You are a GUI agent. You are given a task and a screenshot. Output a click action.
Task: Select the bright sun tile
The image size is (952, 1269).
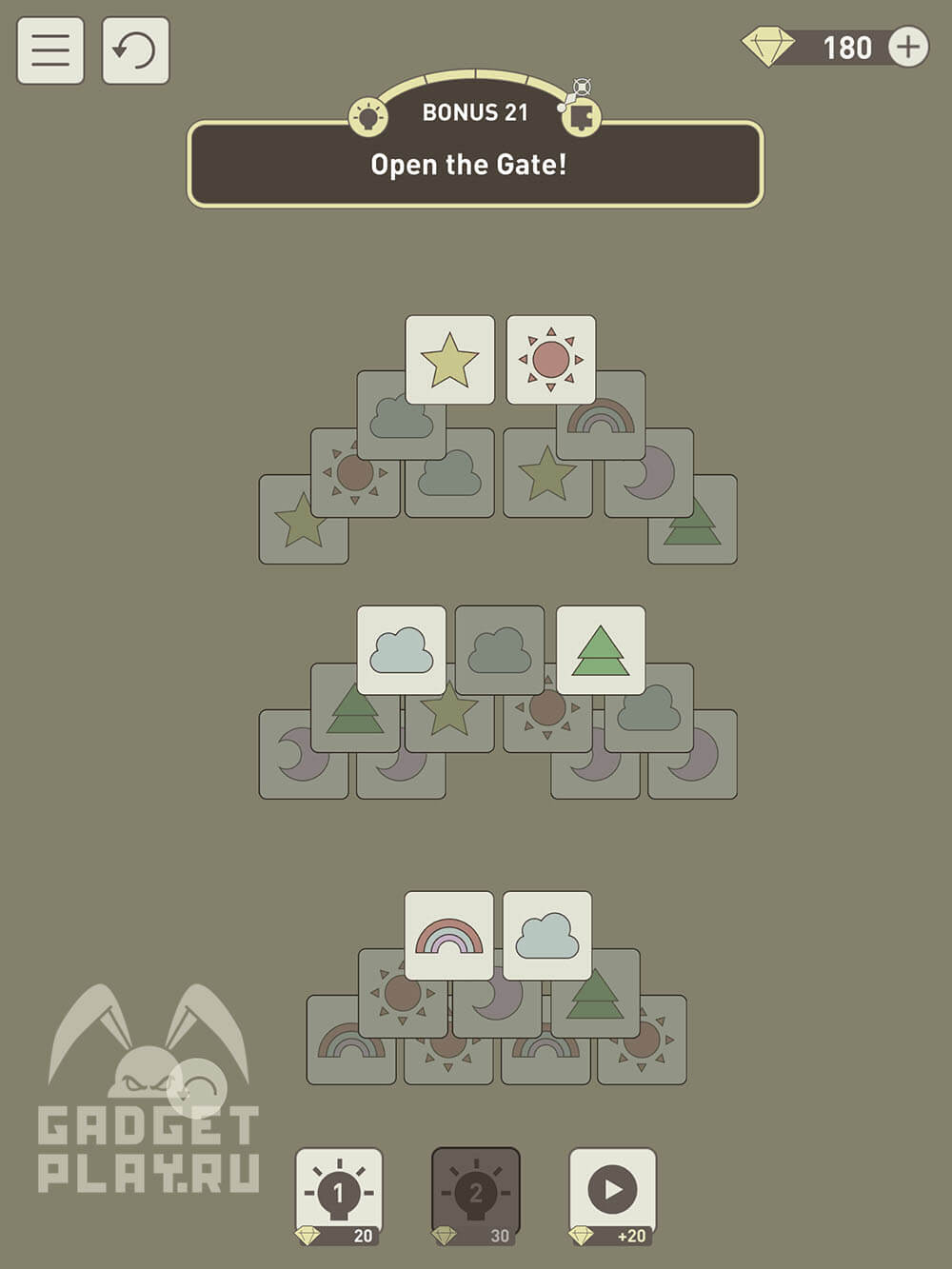(550, 360)
